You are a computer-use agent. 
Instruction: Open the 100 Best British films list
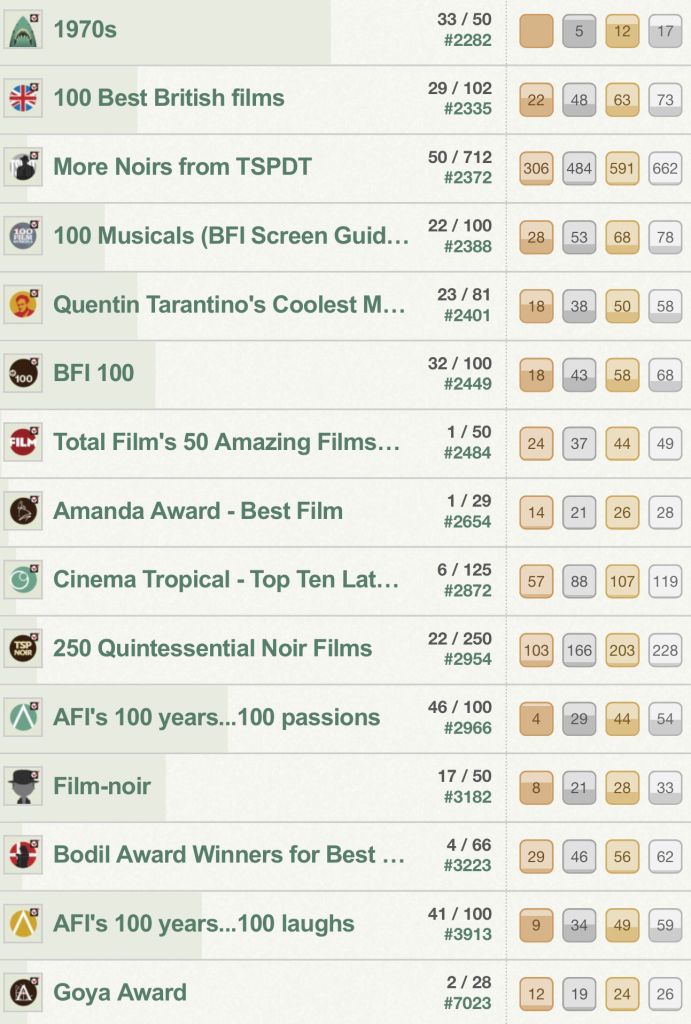click(x=168, y=98)
